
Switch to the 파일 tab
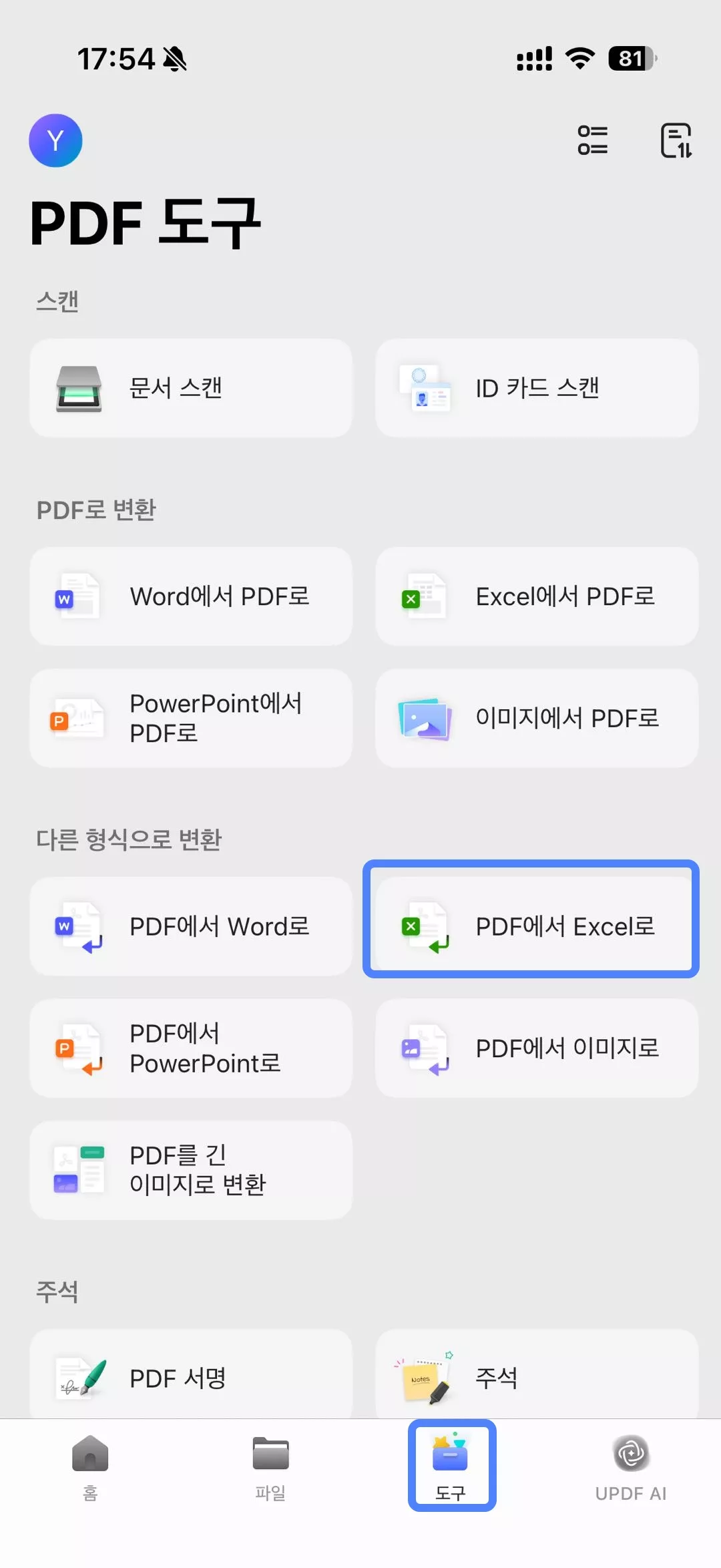pyautogui.click(x=270, y=1466)
